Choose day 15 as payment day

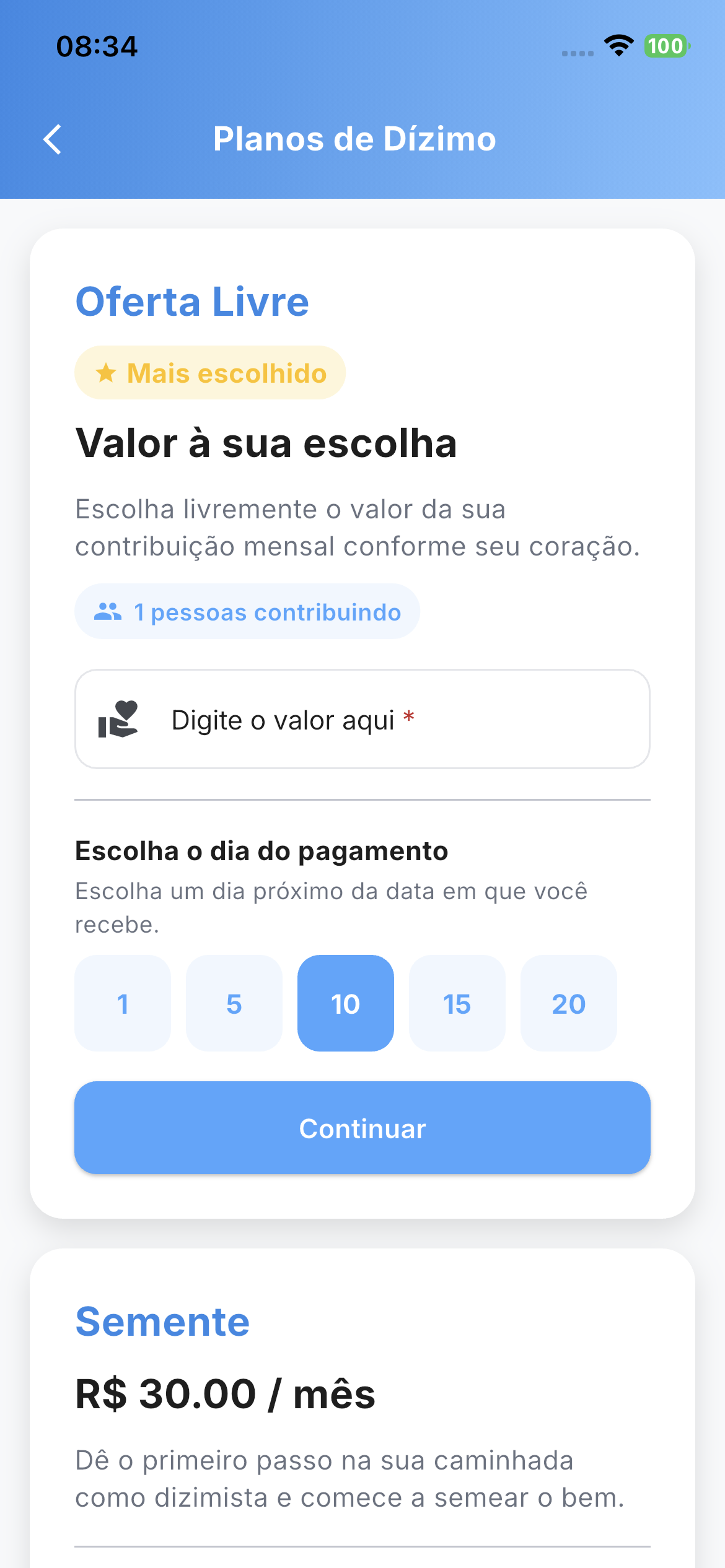click(x=457, y=1004)
